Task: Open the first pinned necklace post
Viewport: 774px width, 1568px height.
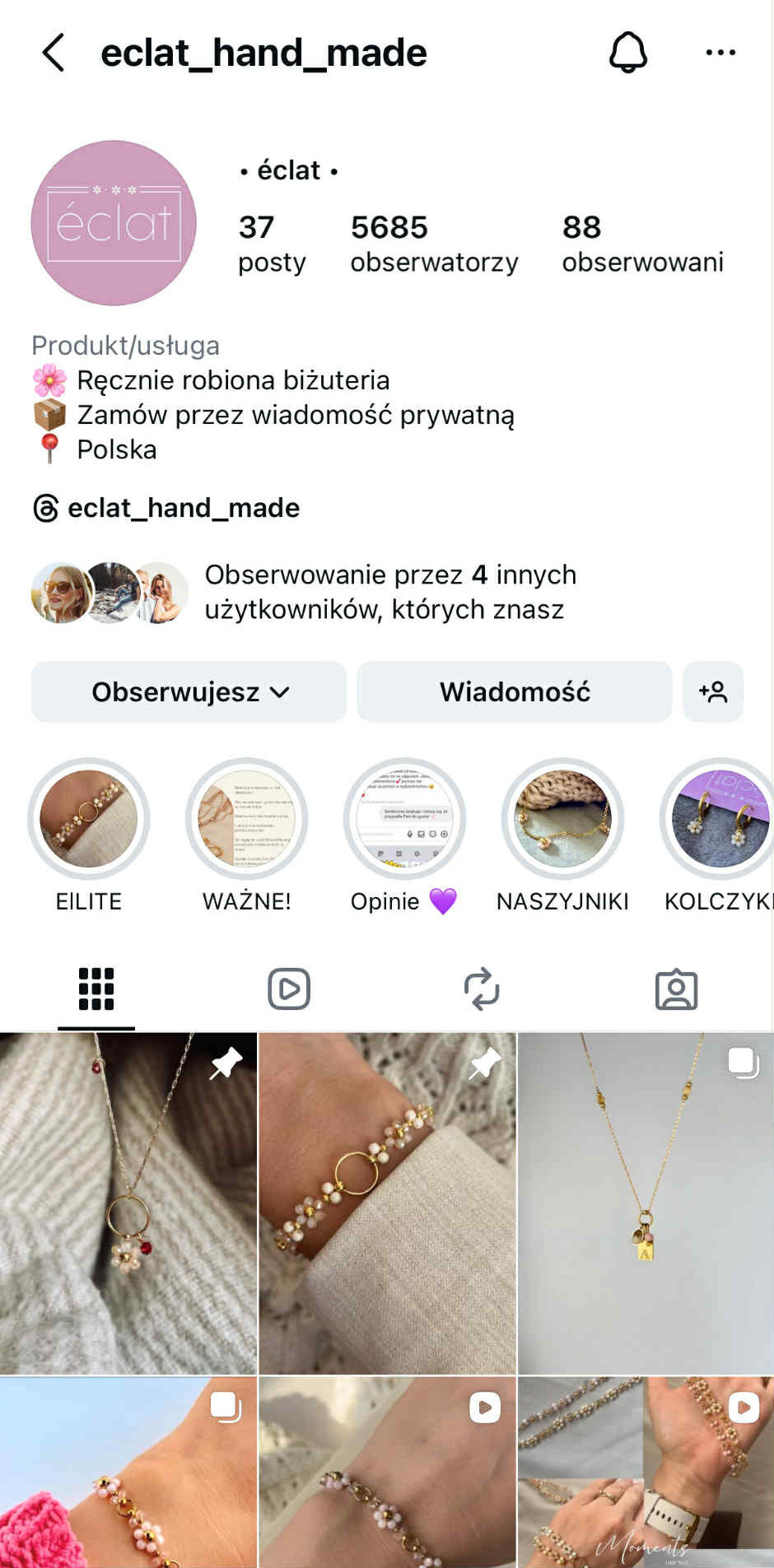Action: pyautogui.click(x=128, y=1203)
